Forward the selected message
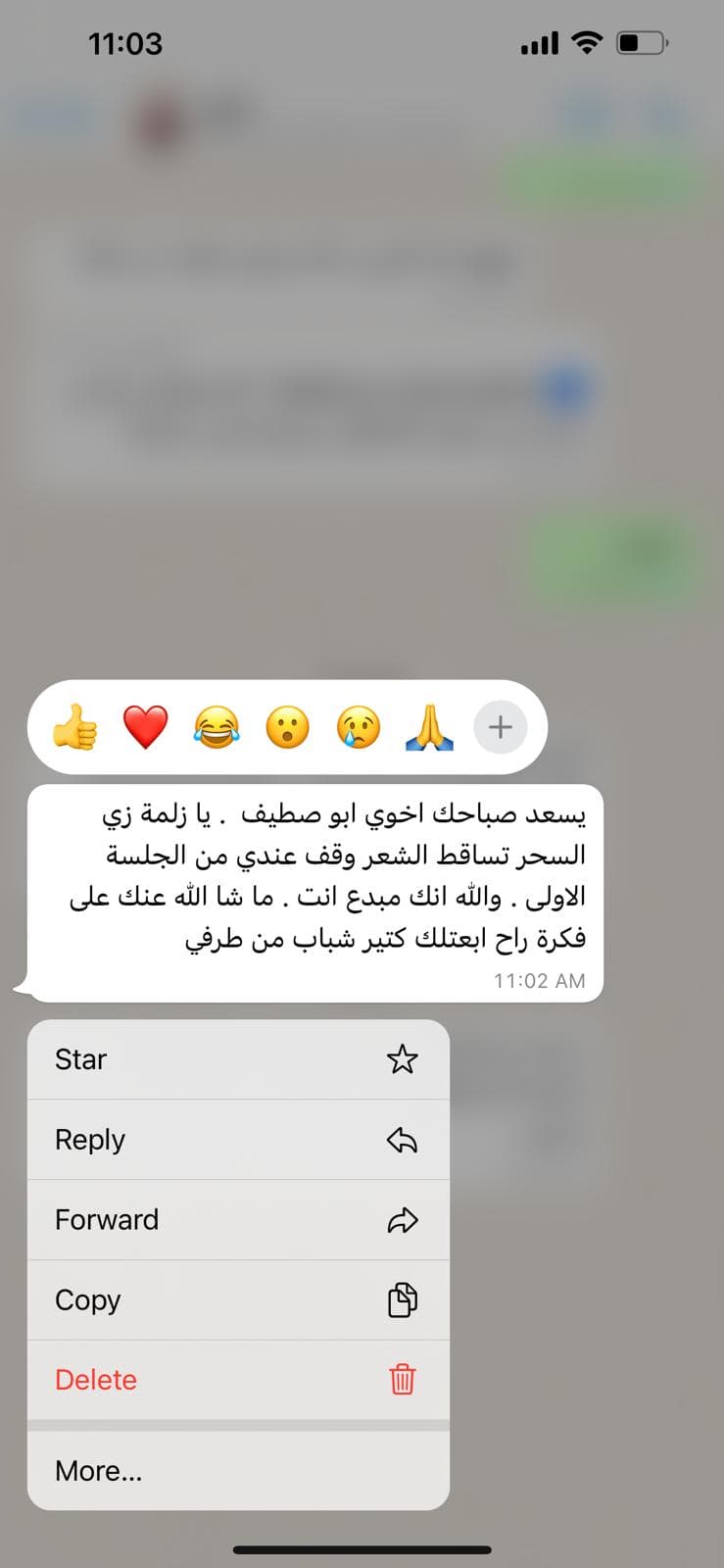Viewport: 724px width, 1568px height. 238,1220
